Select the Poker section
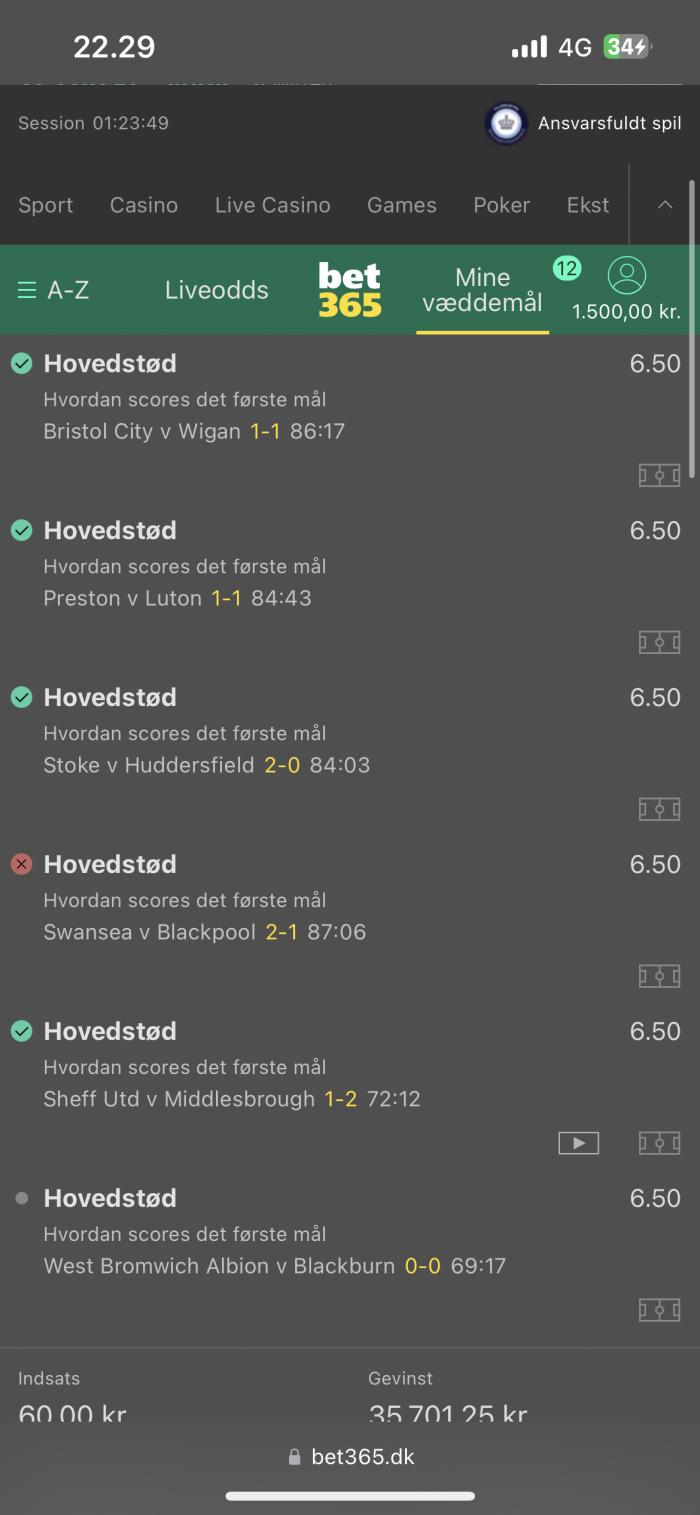Image resolution: width=700 pixels, height=1515 pixels. 502,205
